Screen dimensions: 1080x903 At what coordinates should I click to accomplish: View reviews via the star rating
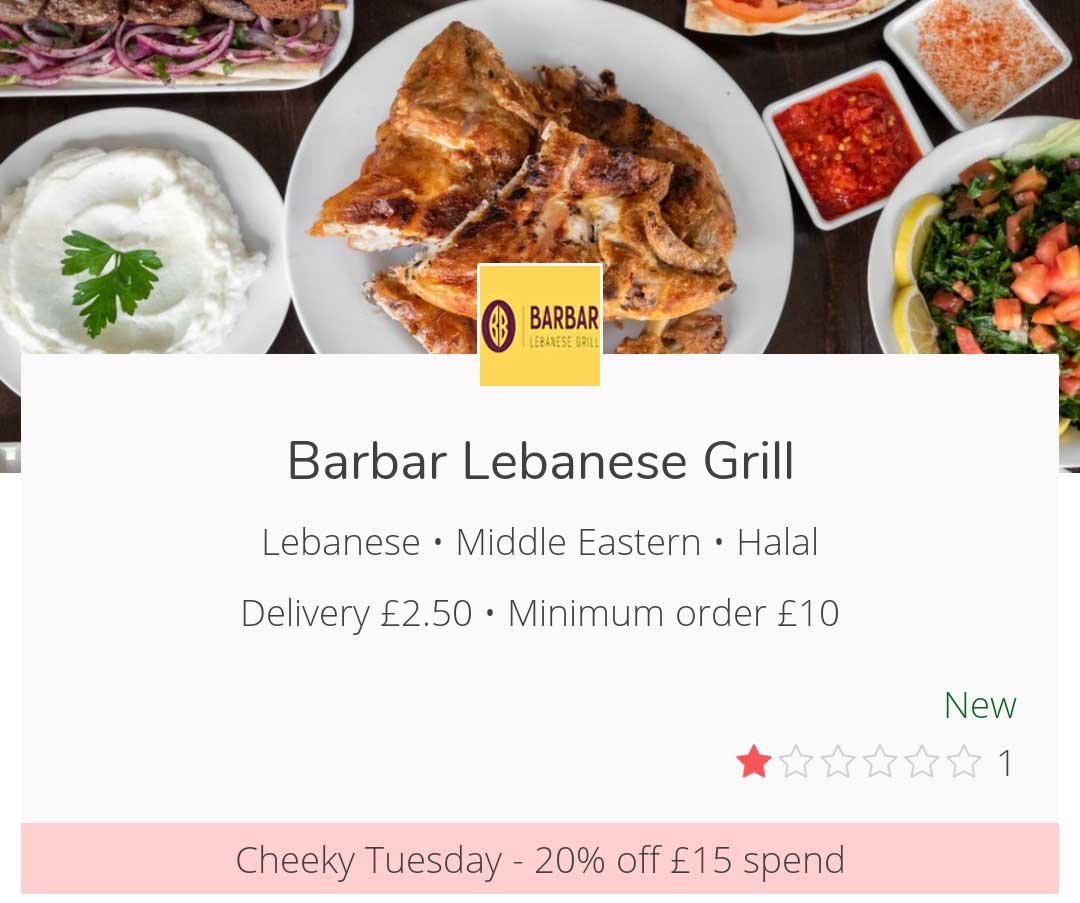[x=858, y=763]
